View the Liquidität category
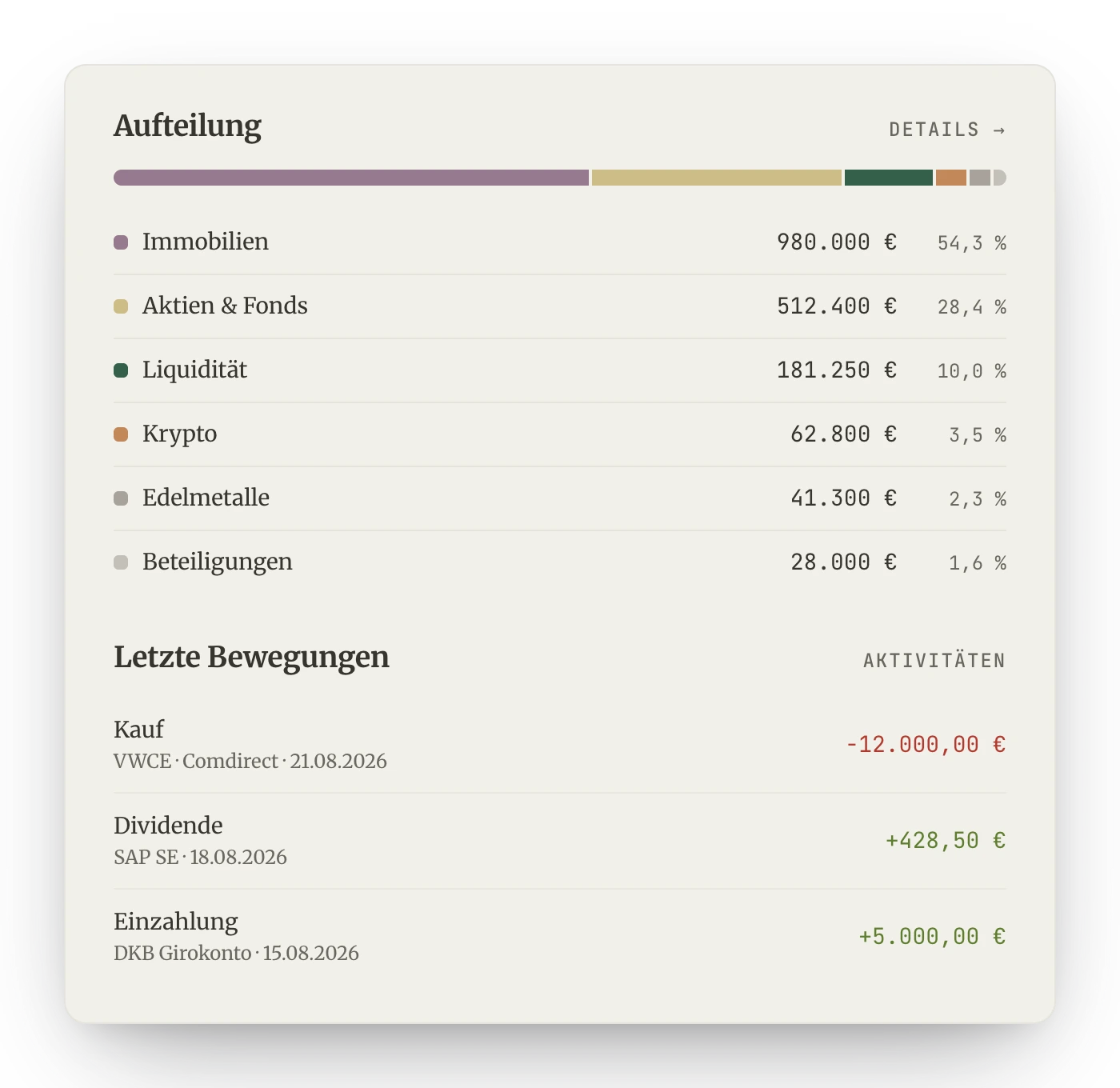The width and height of the screenshot is (1120, 1088). pyautogui.click(x=560, y=370)
